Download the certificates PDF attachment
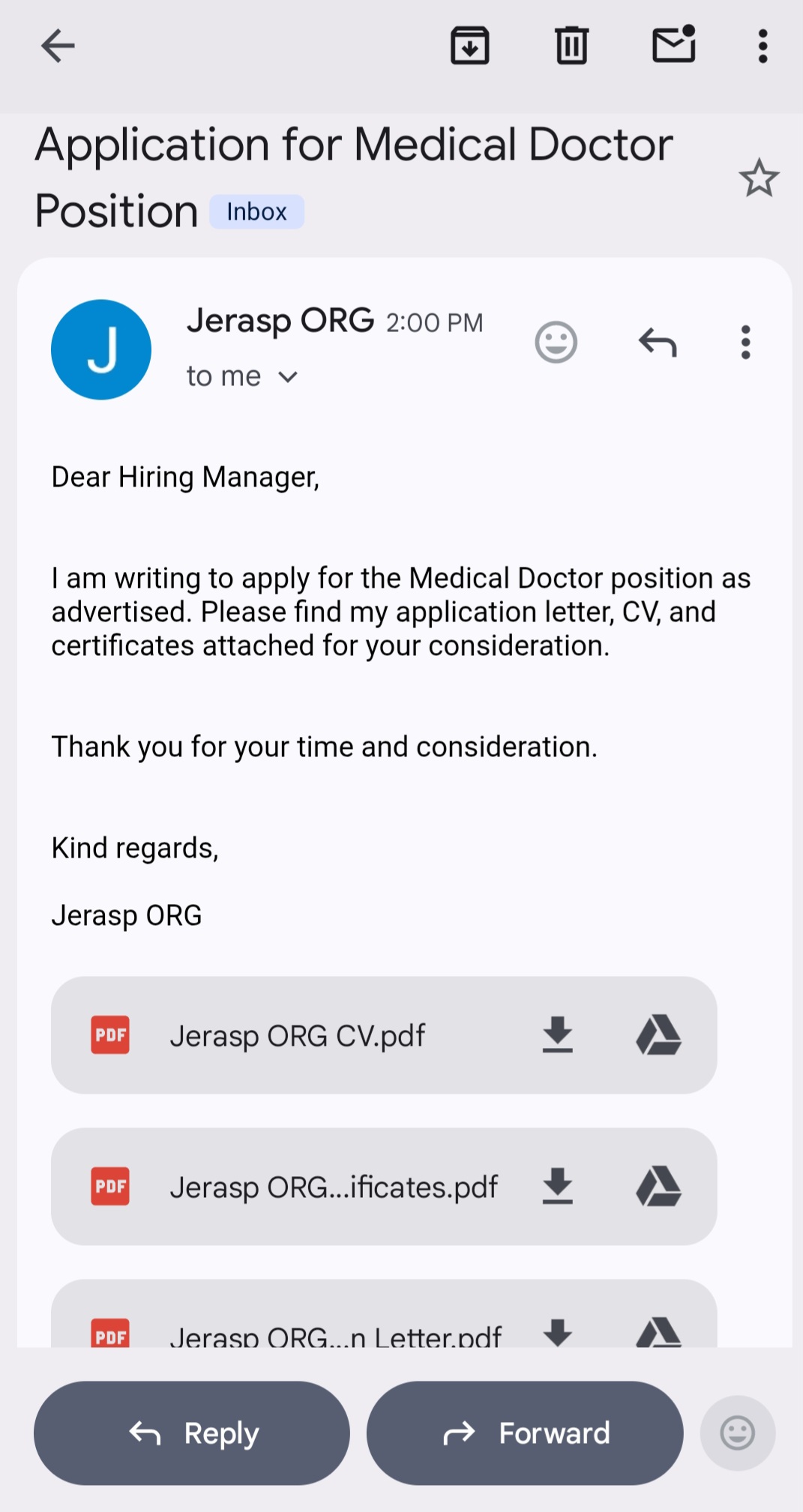Screen dimensions: 803x1512 pyautogui.click(x=557, y=1187)
